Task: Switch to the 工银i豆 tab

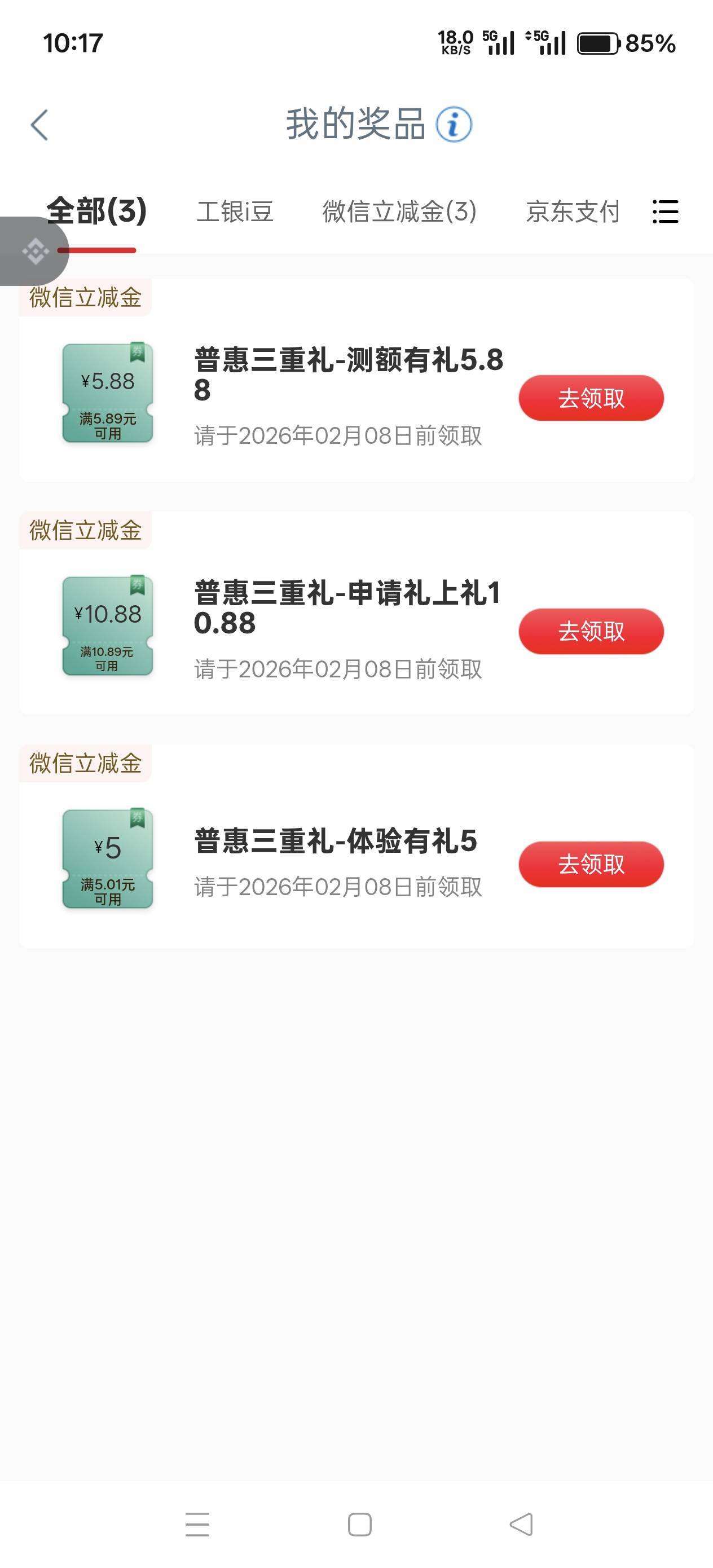Action: (235, 212)
